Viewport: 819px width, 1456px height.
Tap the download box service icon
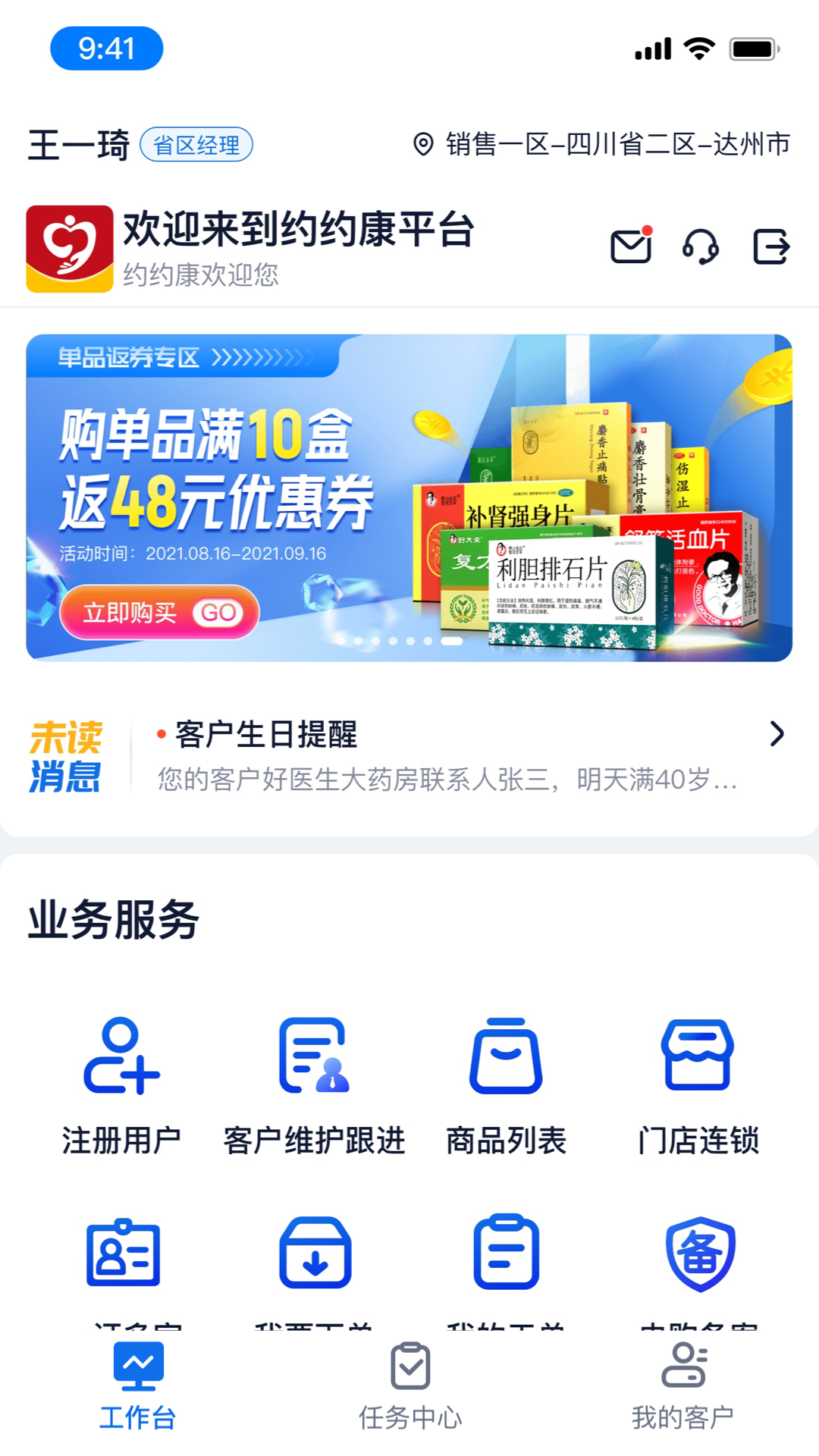[315, 1254]
